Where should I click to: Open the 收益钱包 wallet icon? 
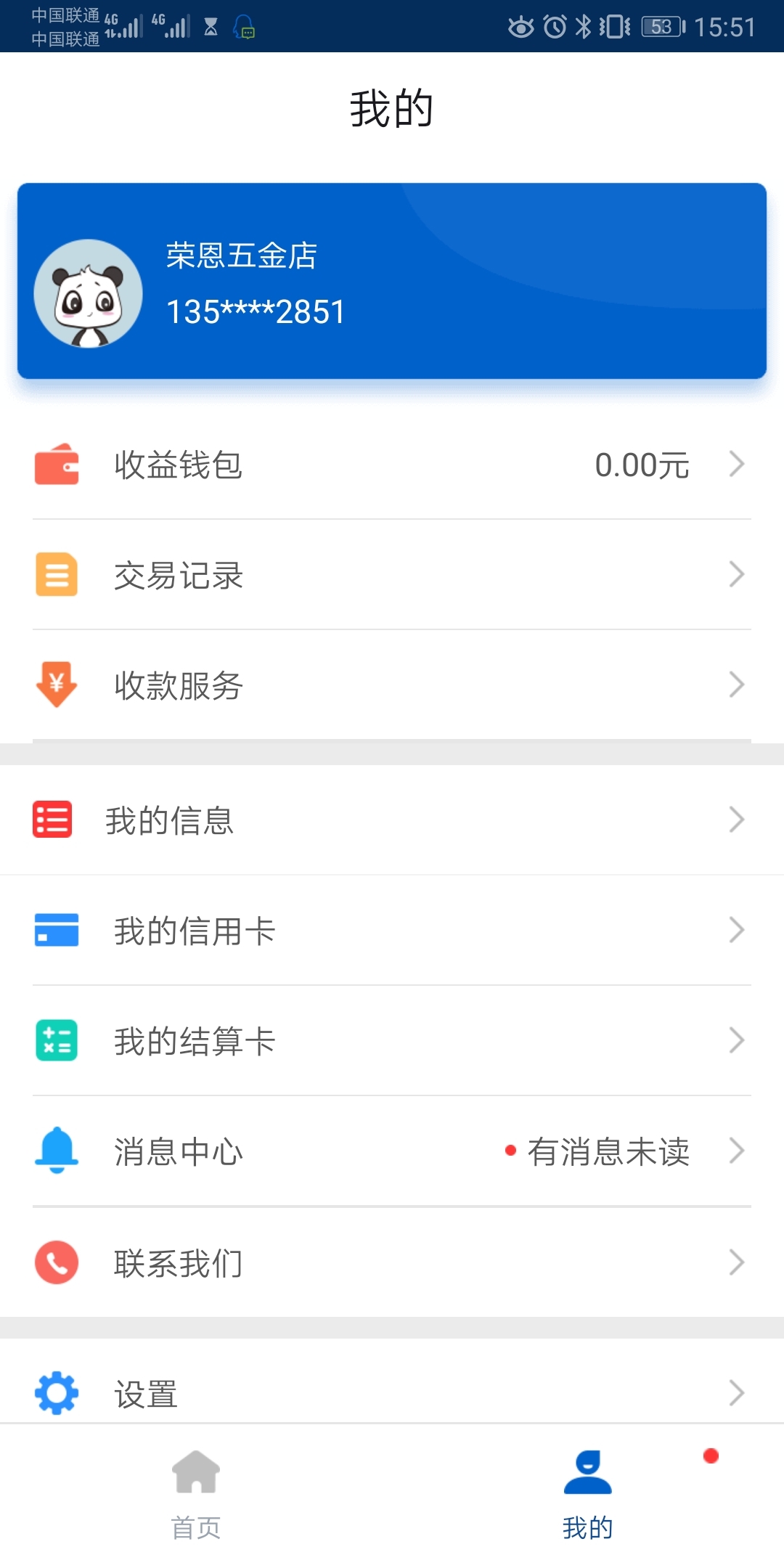(x=57, y=465)
